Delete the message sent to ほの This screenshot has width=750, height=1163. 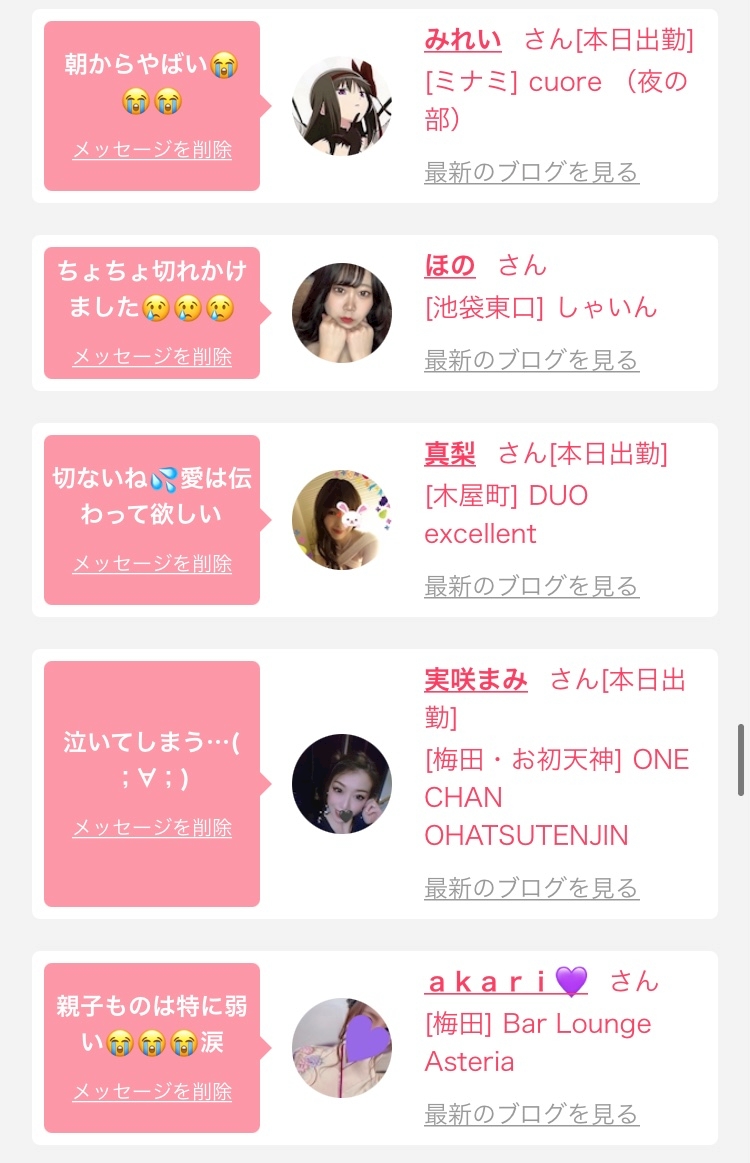(152, 357)
